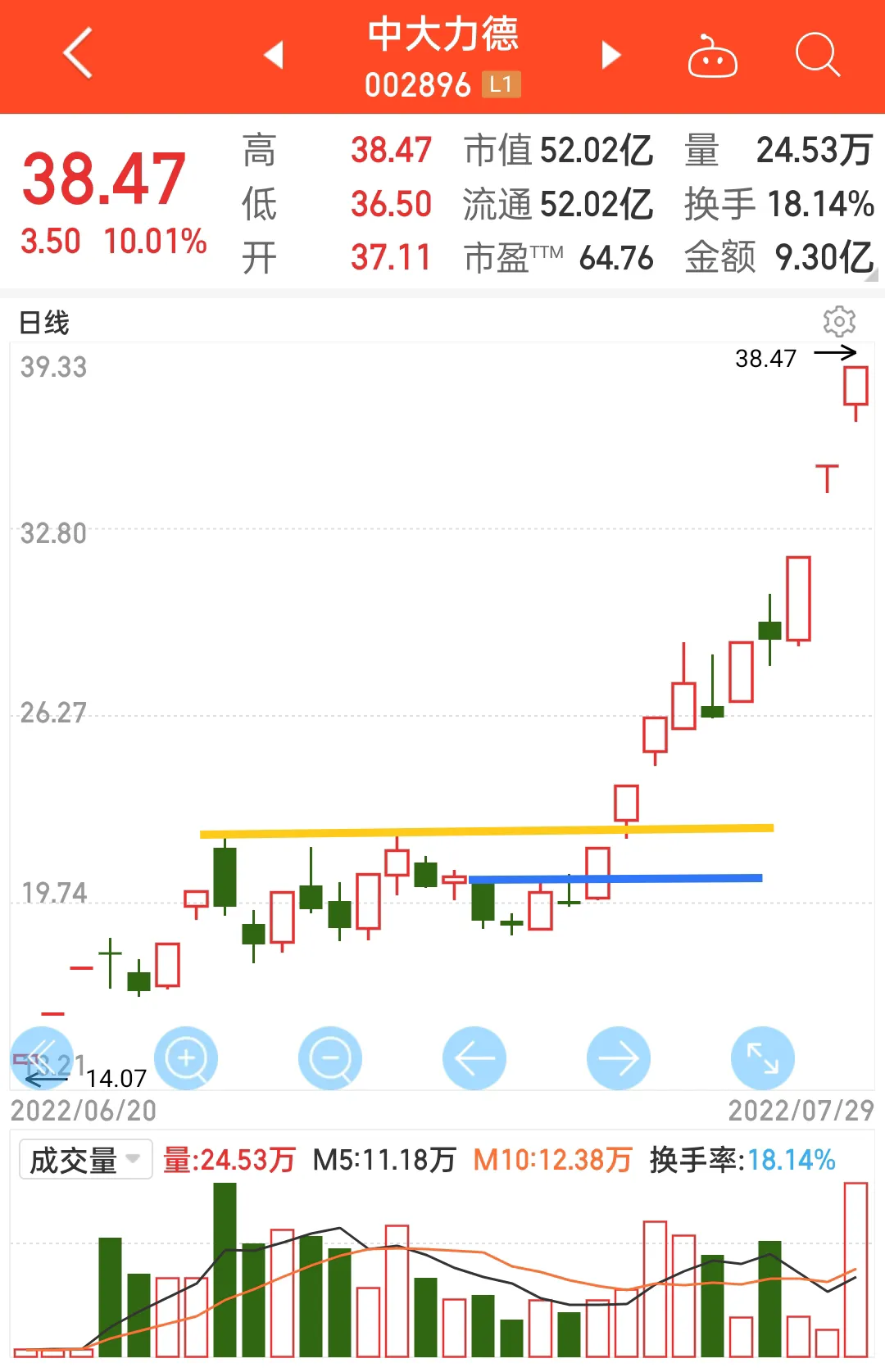Expand chart to full screen
The image size is (885, 1372).
(x=763, y=1058)
